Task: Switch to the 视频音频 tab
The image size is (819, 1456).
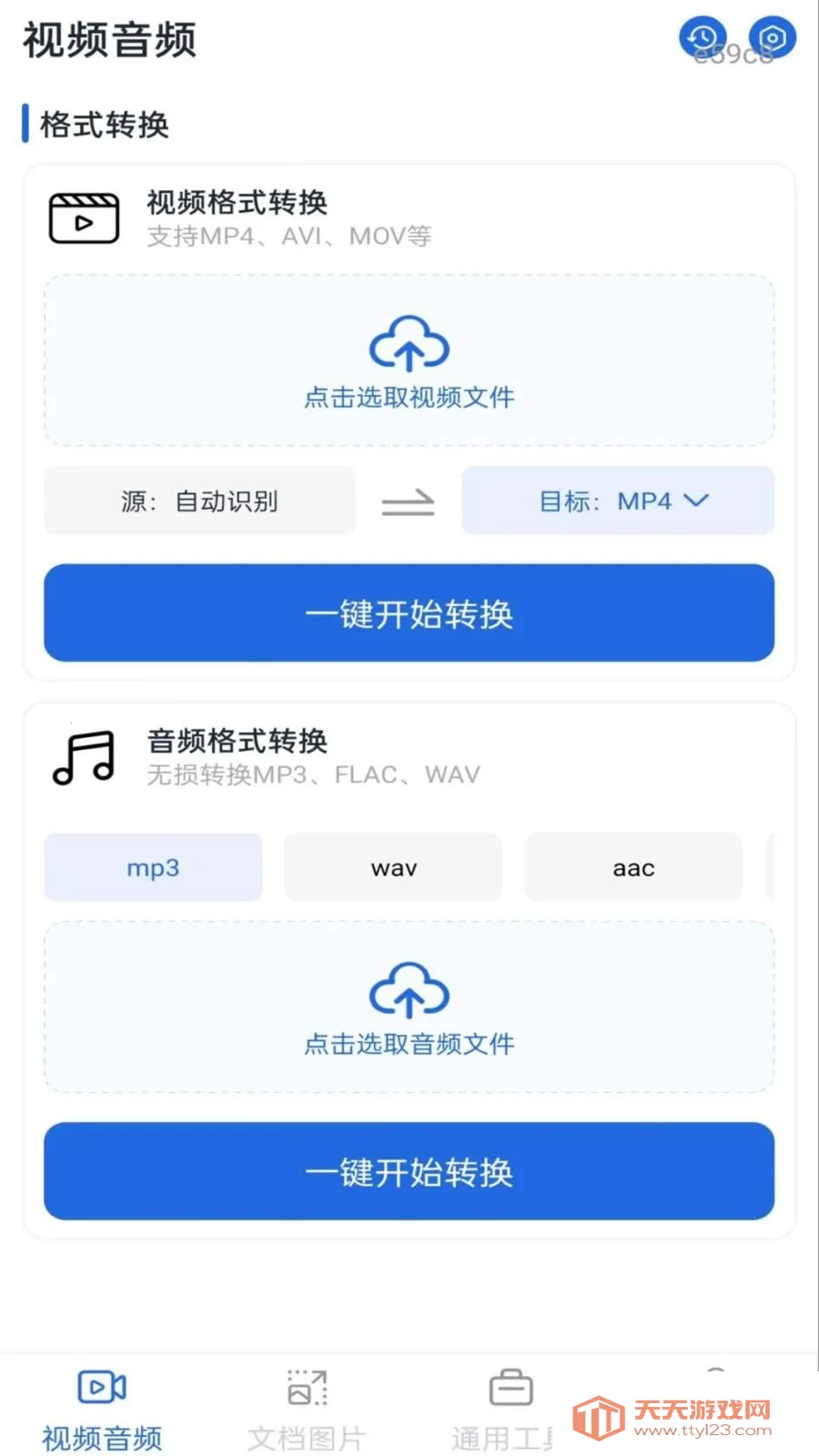Action: 102,1410
